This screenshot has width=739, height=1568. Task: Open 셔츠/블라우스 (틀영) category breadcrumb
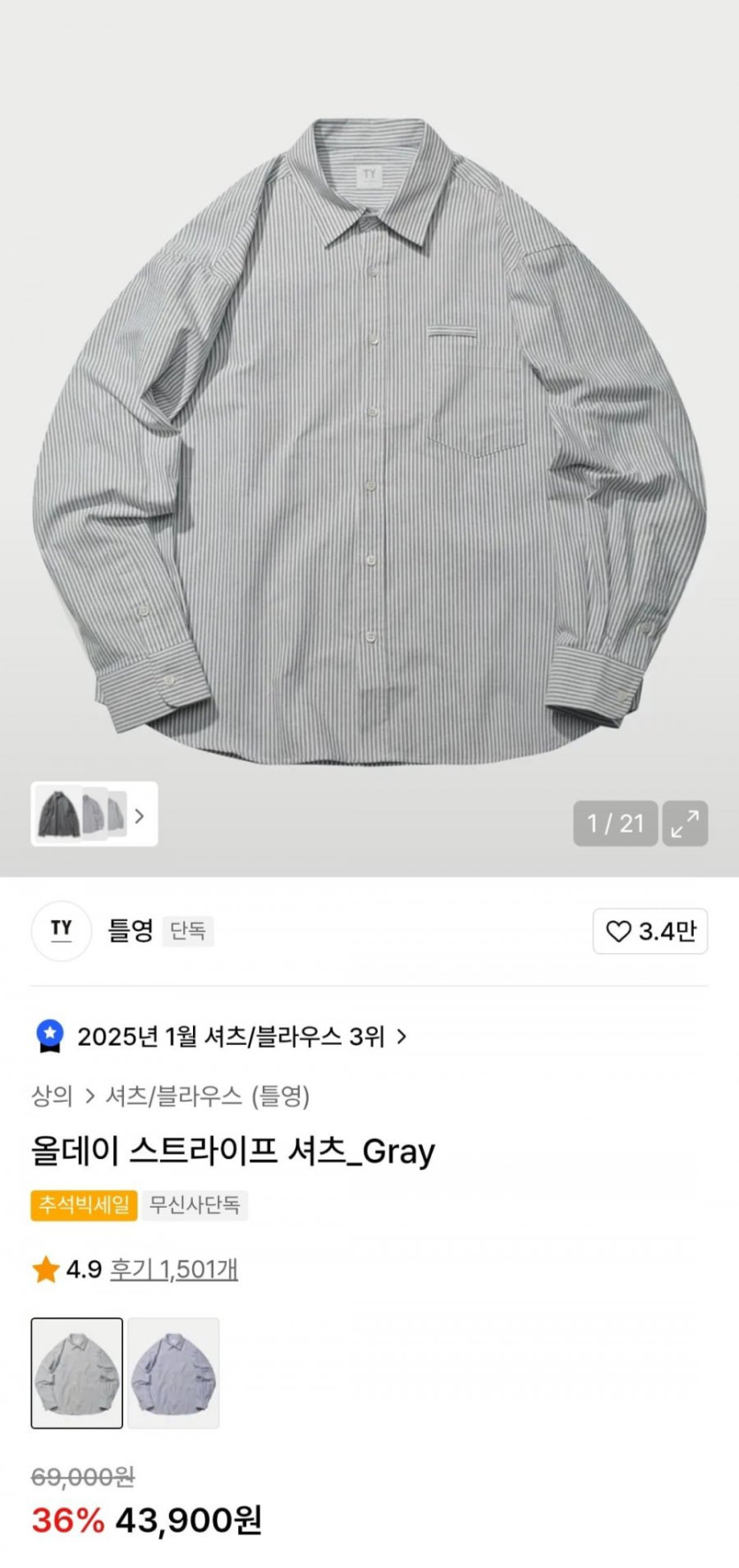[x=207, y=1096]
